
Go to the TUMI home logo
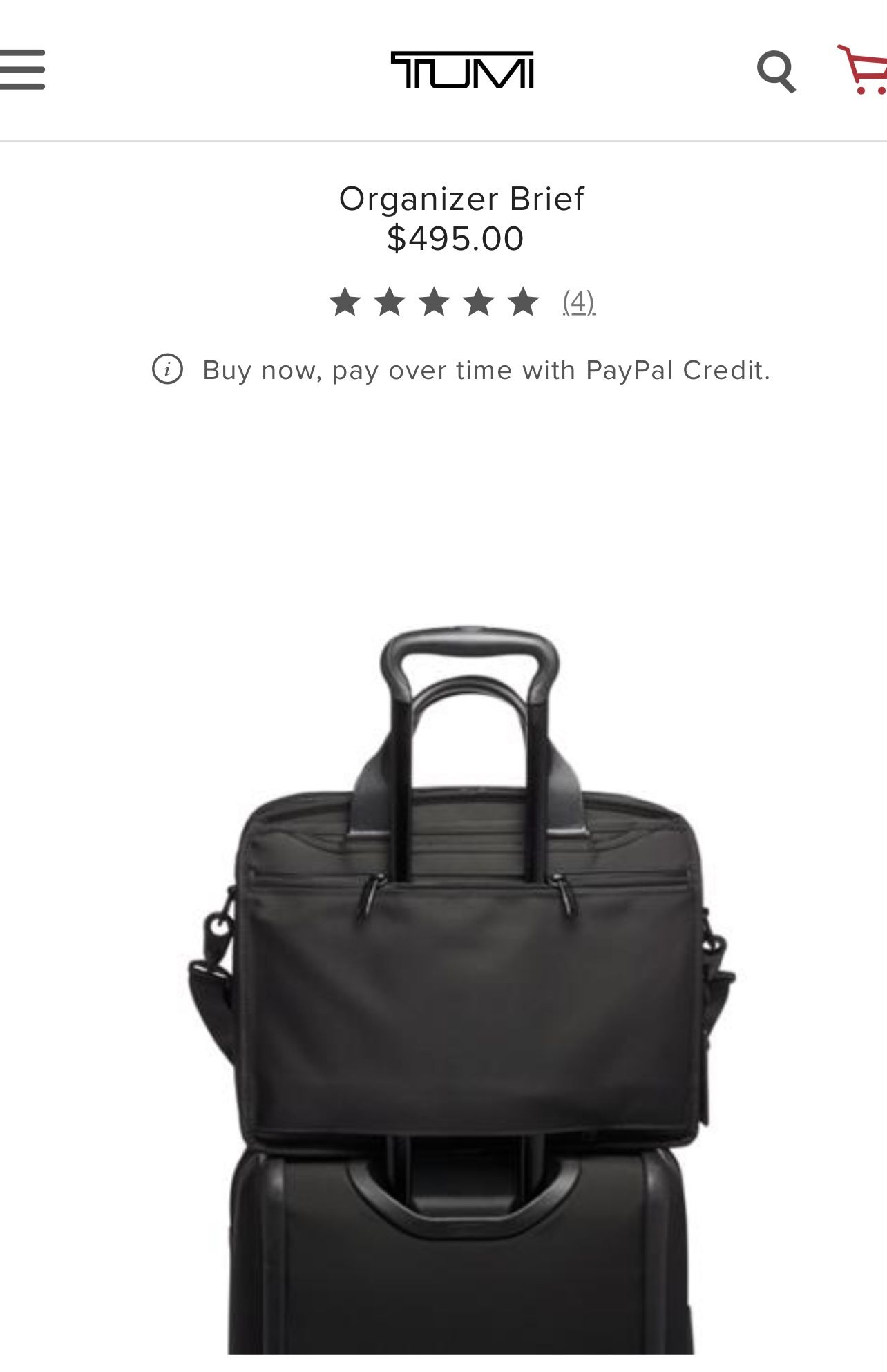(462, 70)
